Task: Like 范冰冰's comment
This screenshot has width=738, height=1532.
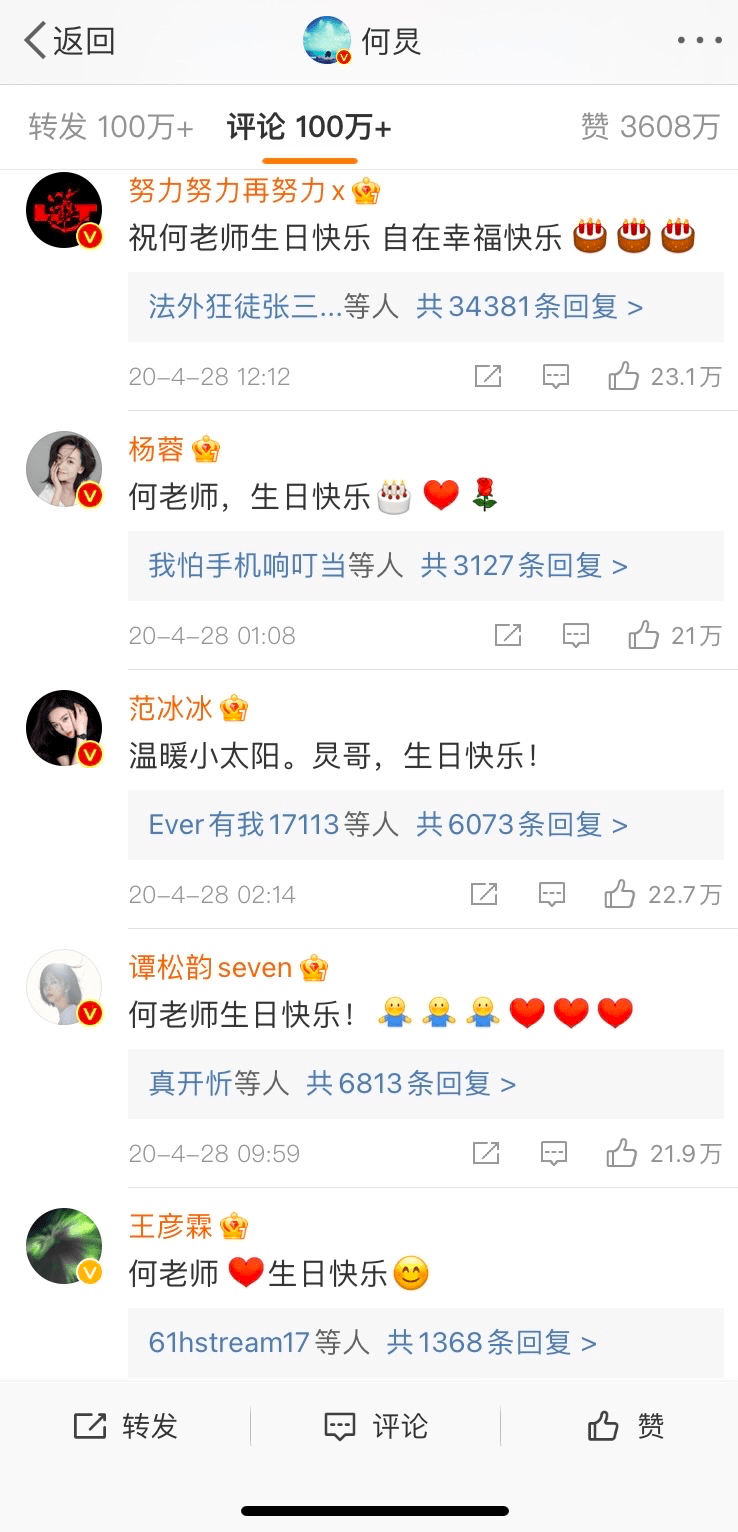Action: pos(662,894)
